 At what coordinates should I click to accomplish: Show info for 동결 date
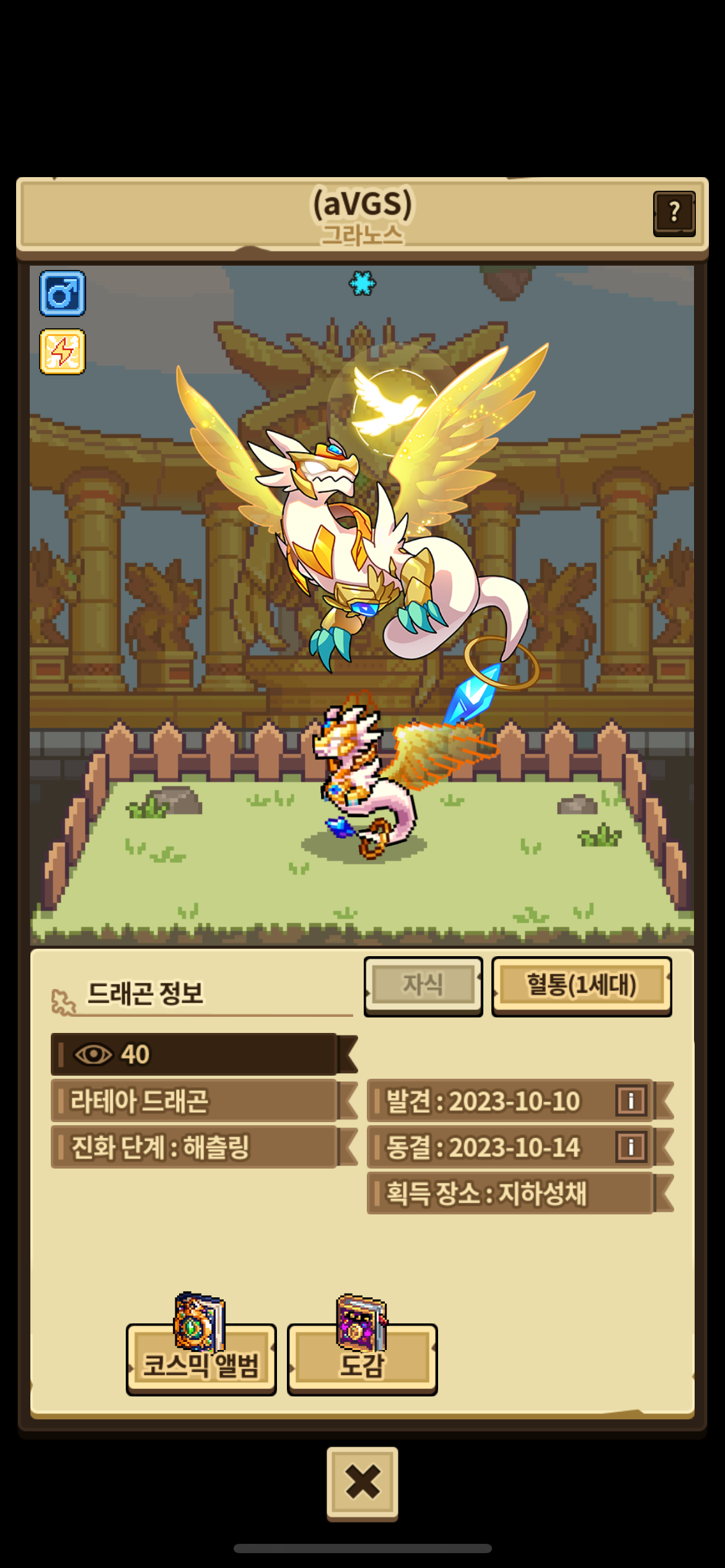pos(631,1147)
